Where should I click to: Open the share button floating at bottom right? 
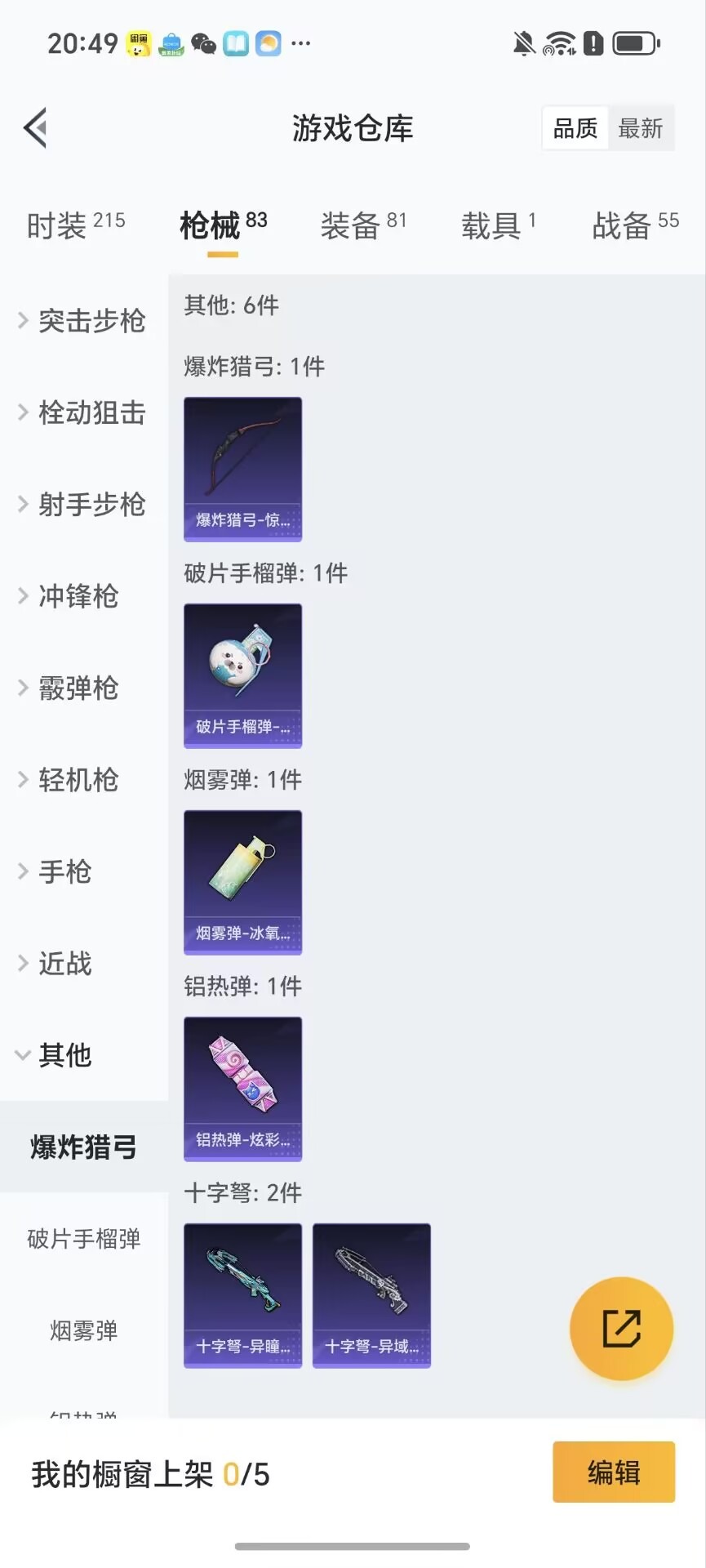click(622, 1329)
